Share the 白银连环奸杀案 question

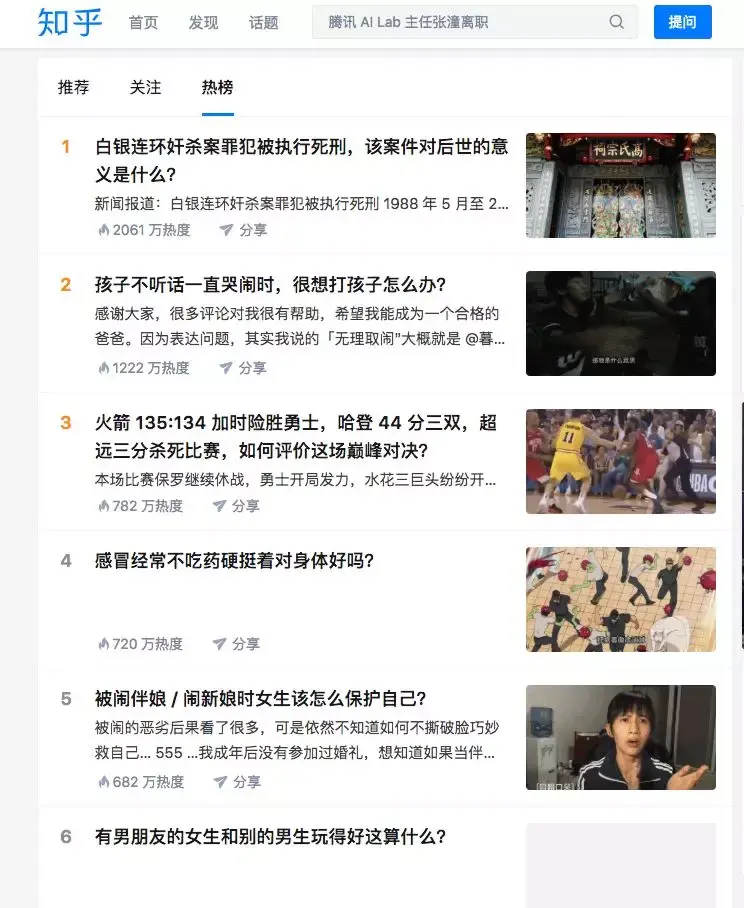pyautogui.click(x=243, y=230)
